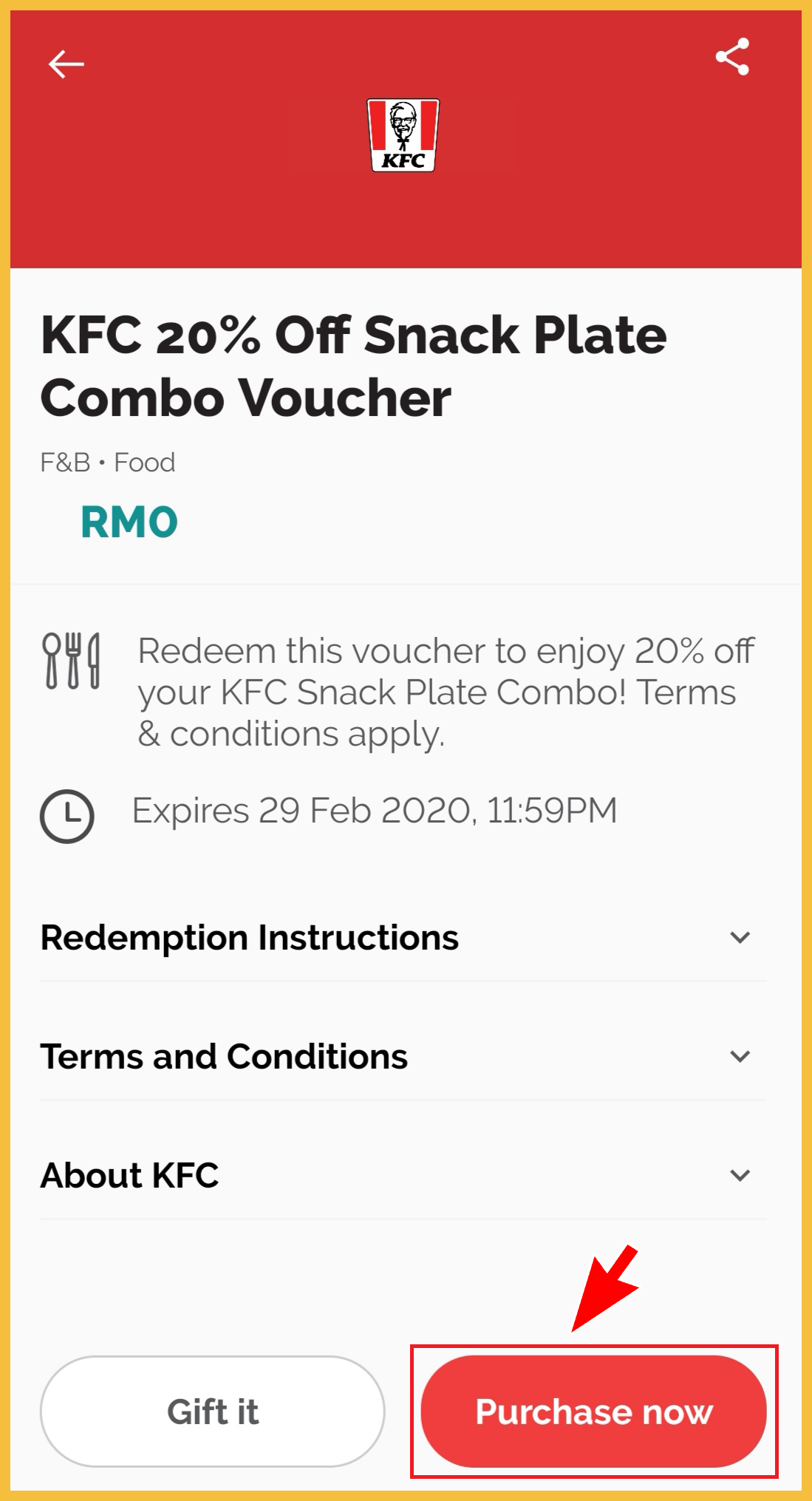The width and height of the screenshot is (812, 1501).
Task: Expand the About KFC section
Action: pyautogui.click(x=740, y=1175)
